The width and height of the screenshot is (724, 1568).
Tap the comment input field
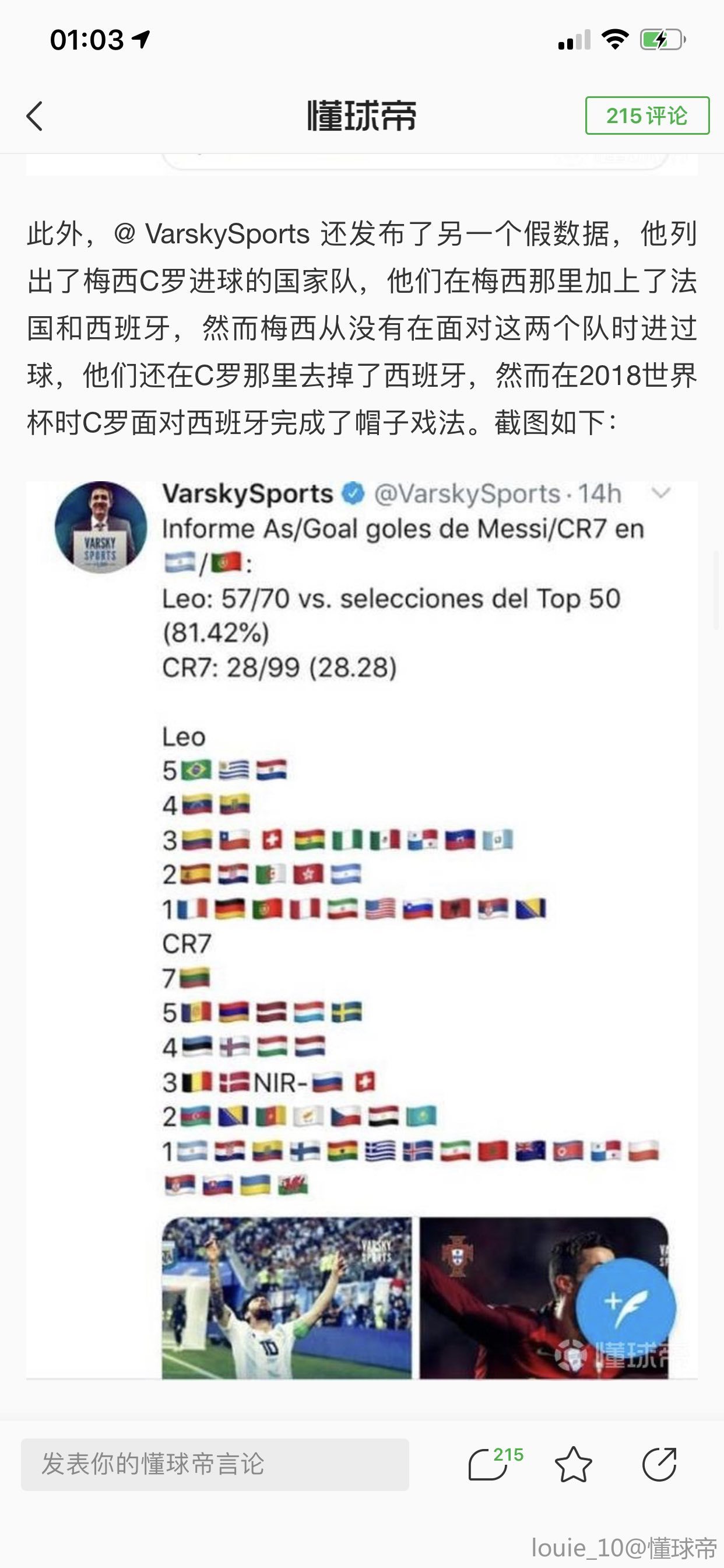[214, 1464]
